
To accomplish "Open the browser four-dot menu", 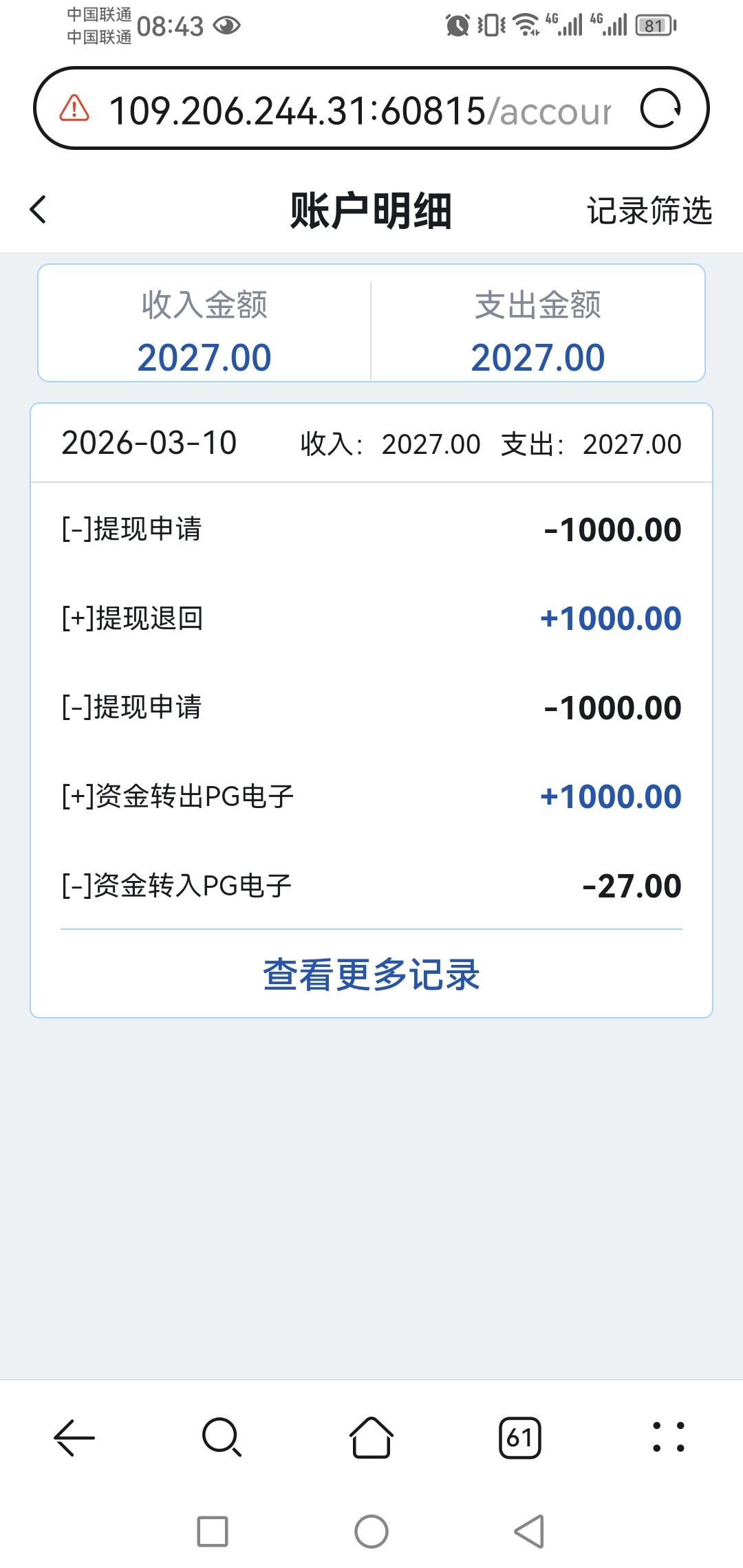I will tap(668, 1437).
